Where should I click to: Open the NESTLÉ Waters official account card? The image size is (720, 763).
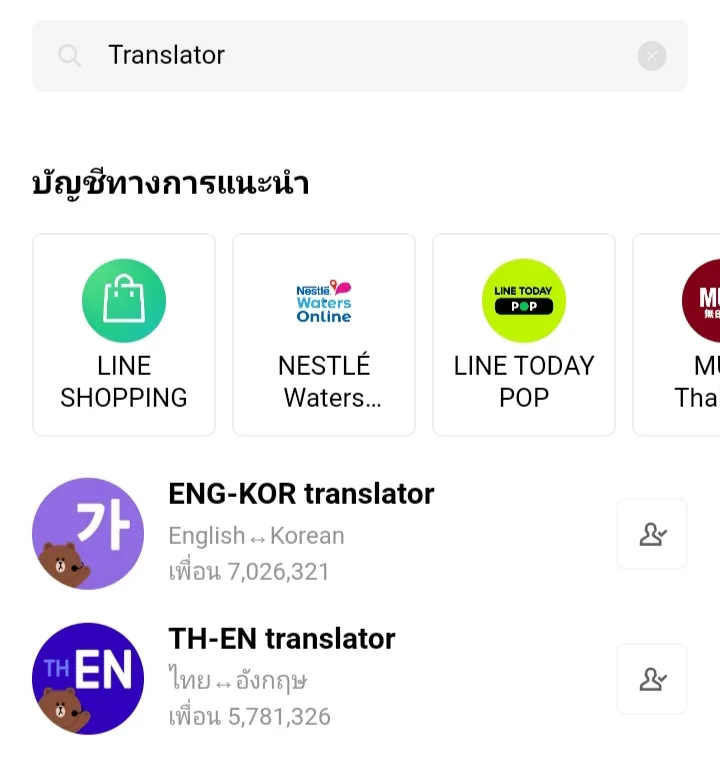(x=323, y=334)
